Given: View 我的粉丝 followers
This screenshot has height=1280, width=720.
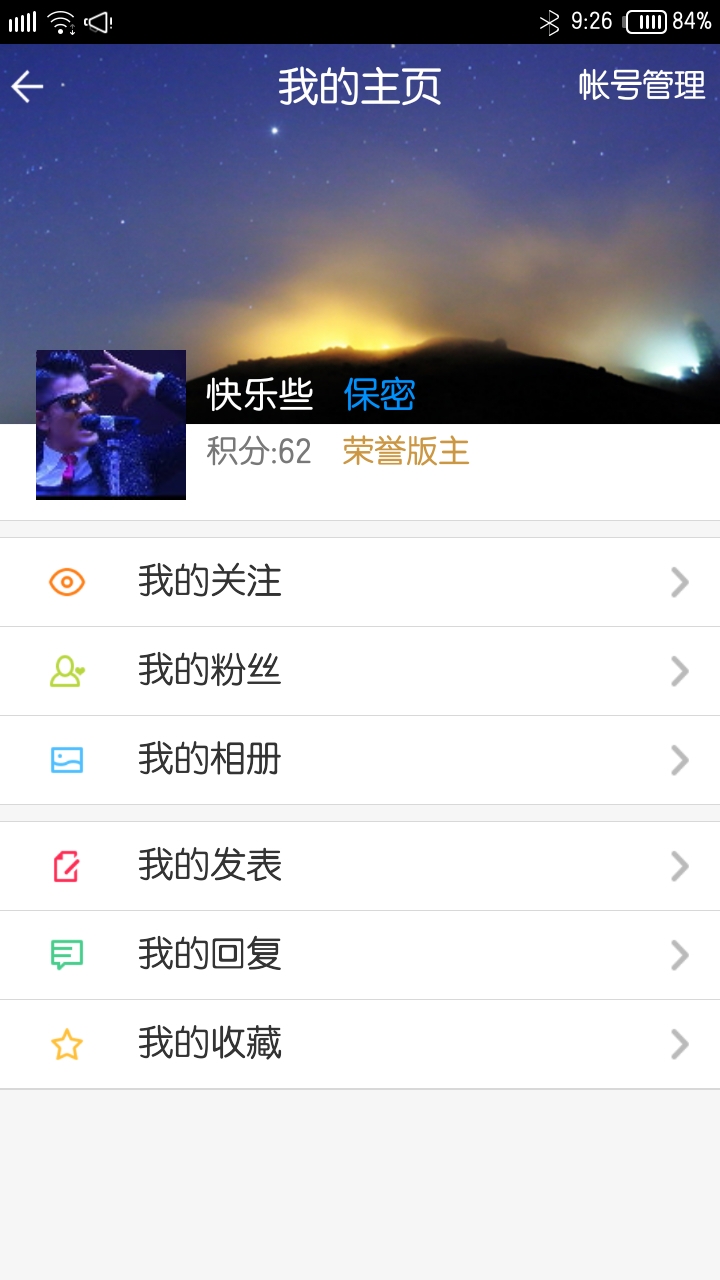Looking at the screenshot, I should pyautogui.click(x=360, y=671).
